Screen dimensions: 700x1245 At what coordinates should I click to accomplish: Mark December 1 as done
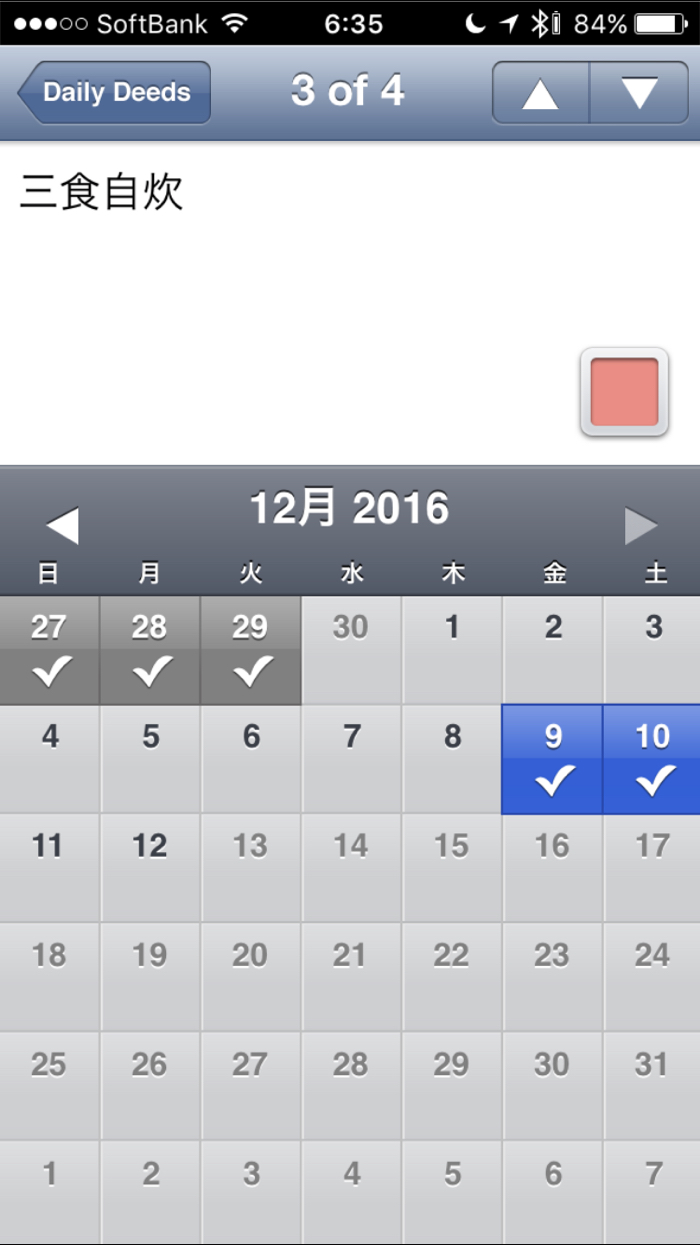[x=452, y=651]
